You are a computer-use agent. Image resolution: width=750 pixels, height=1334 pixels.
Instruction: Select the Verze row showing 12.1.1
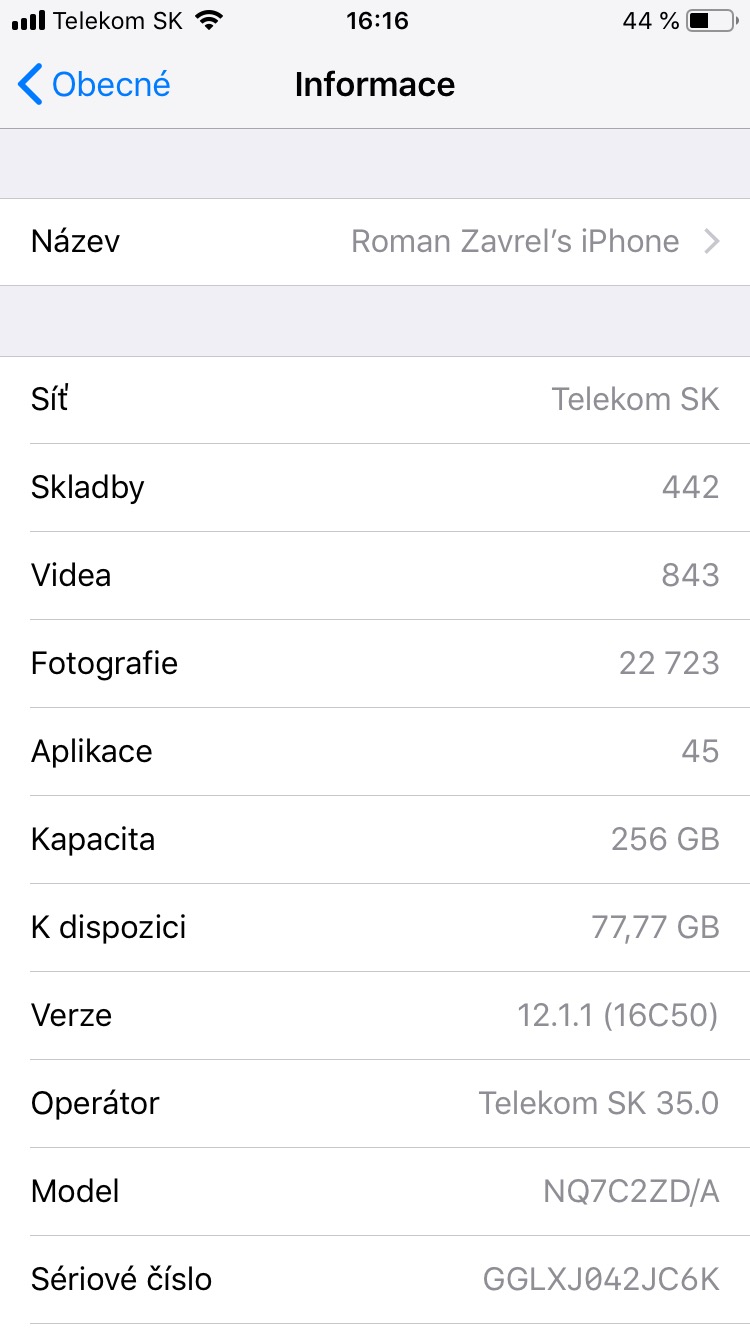pos(375,1015)
